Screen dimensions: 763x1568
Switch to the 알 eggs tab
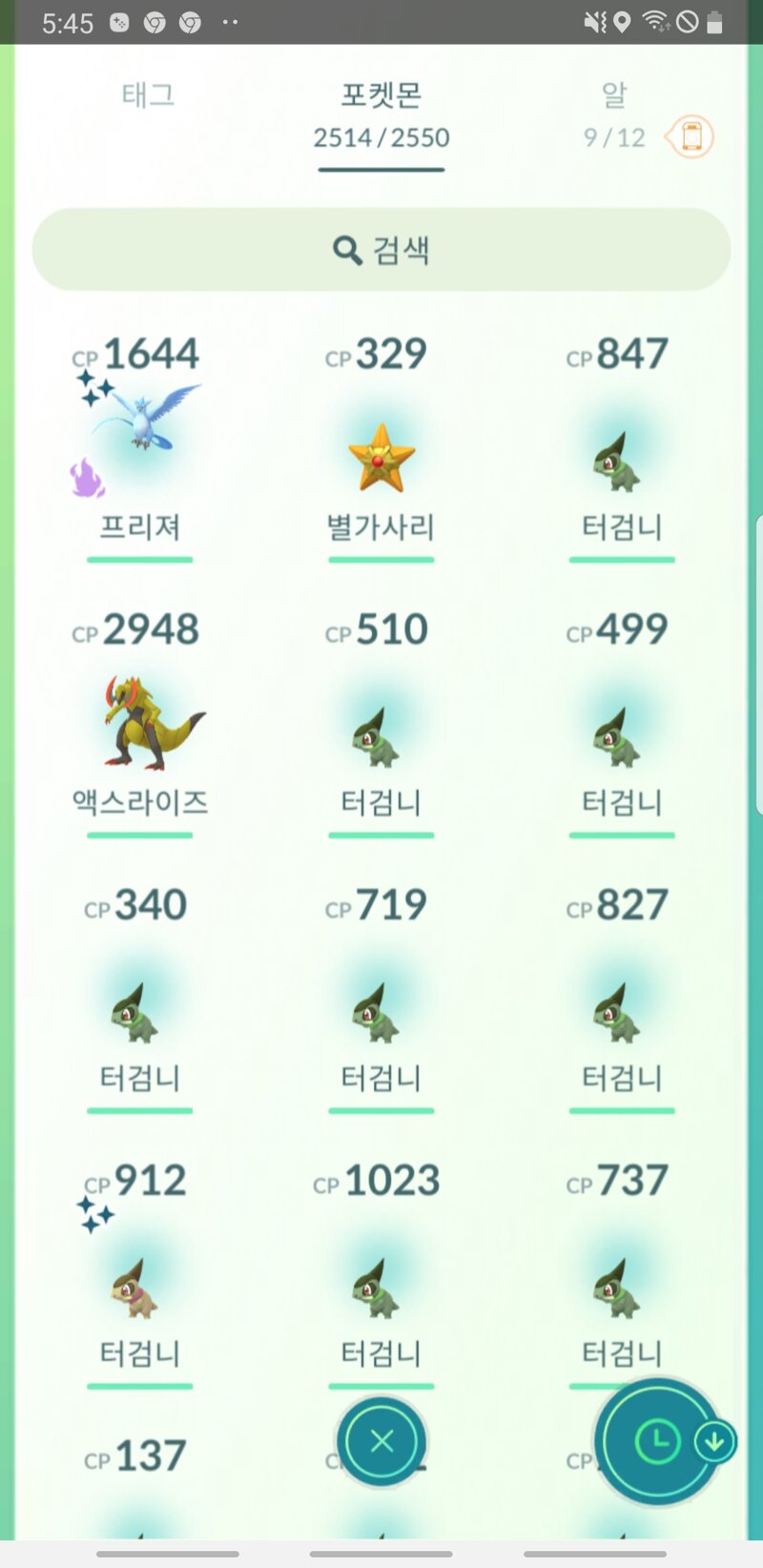pos(614,113)
